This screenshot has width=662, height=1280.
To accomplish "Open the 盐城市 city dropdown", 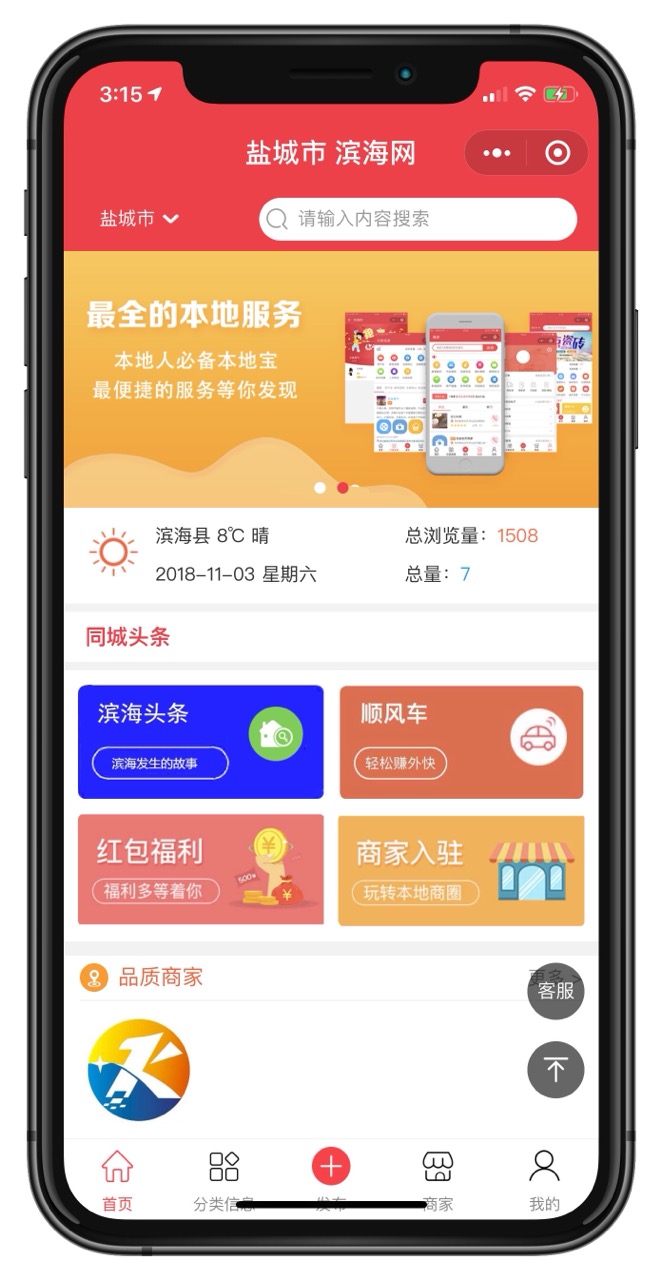I will click(x=139, y=218).
